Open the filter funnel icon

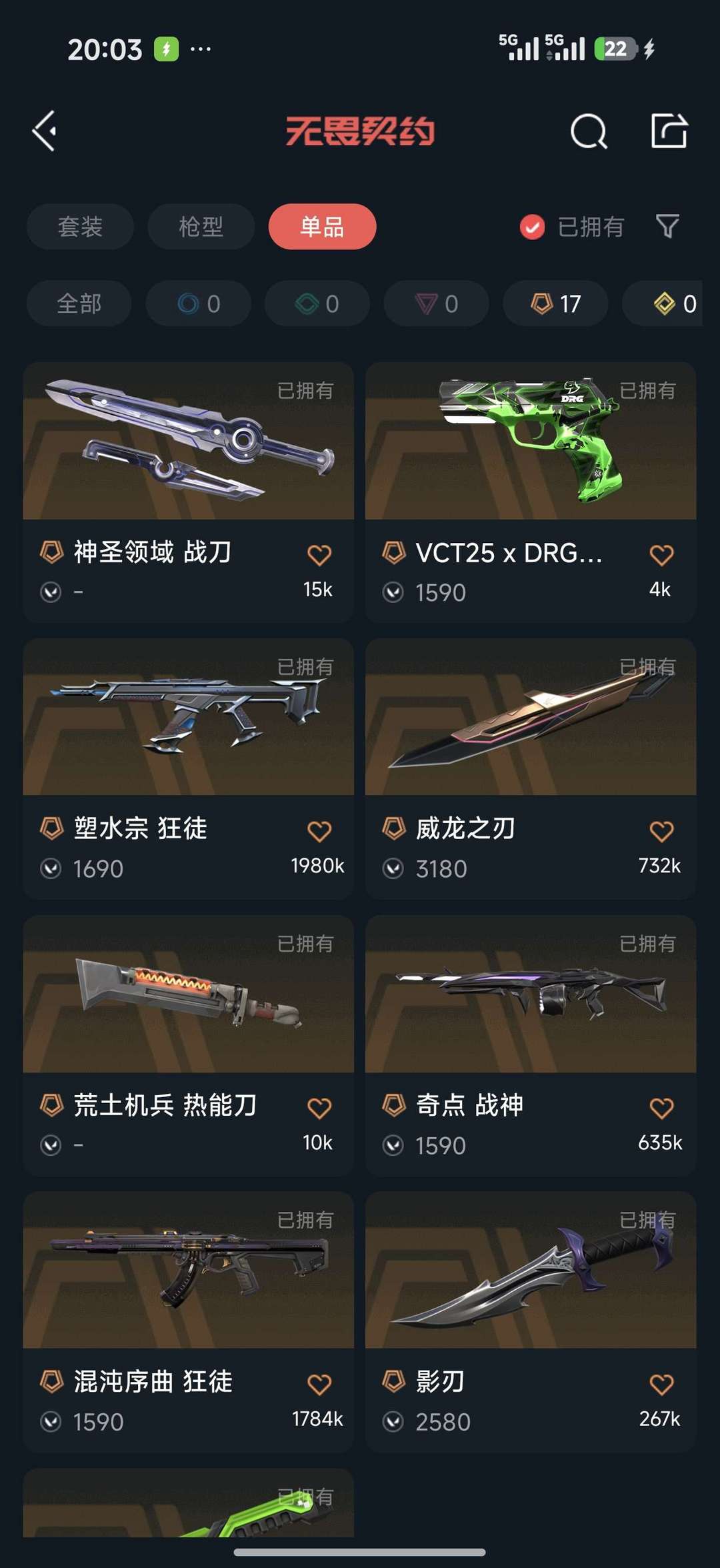[667, 227]
